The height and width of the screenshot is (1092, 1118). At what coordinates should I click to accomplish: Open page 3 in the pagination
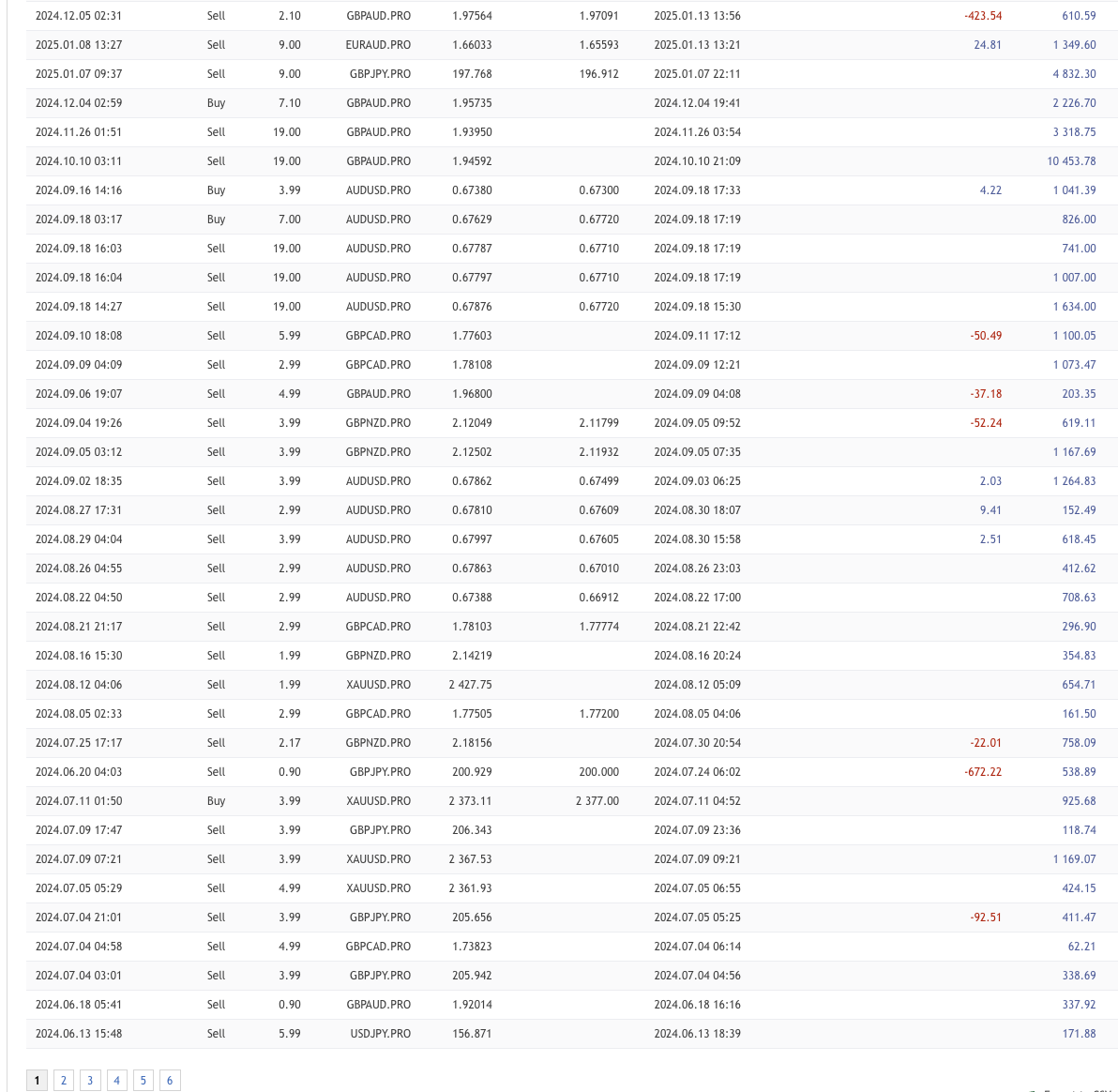coord(90,1080)
